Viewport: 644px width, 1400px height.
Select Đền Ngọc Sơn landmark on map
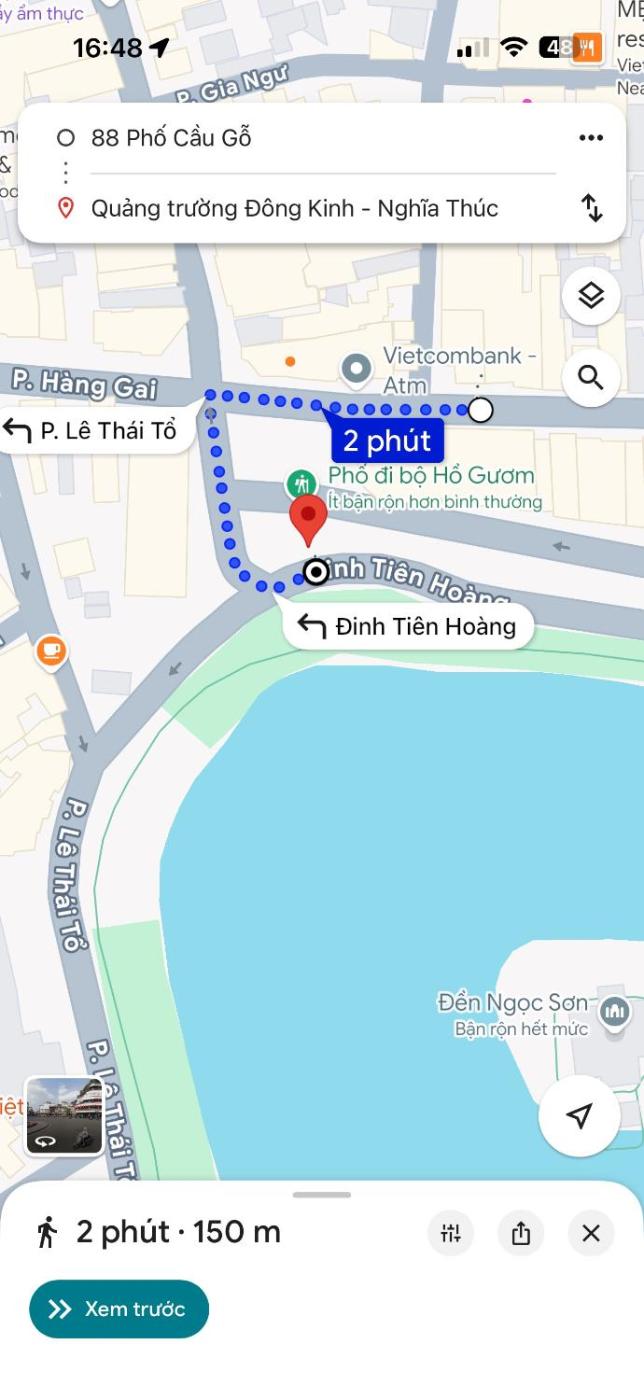tap(614, 1011)
